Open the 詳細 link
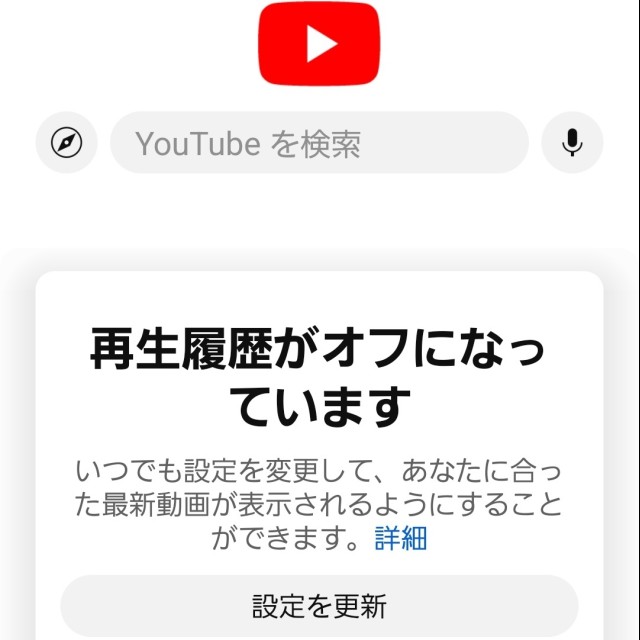Image resolution: width=640 pixels, height=640 pixels. [x=401, y=539]
